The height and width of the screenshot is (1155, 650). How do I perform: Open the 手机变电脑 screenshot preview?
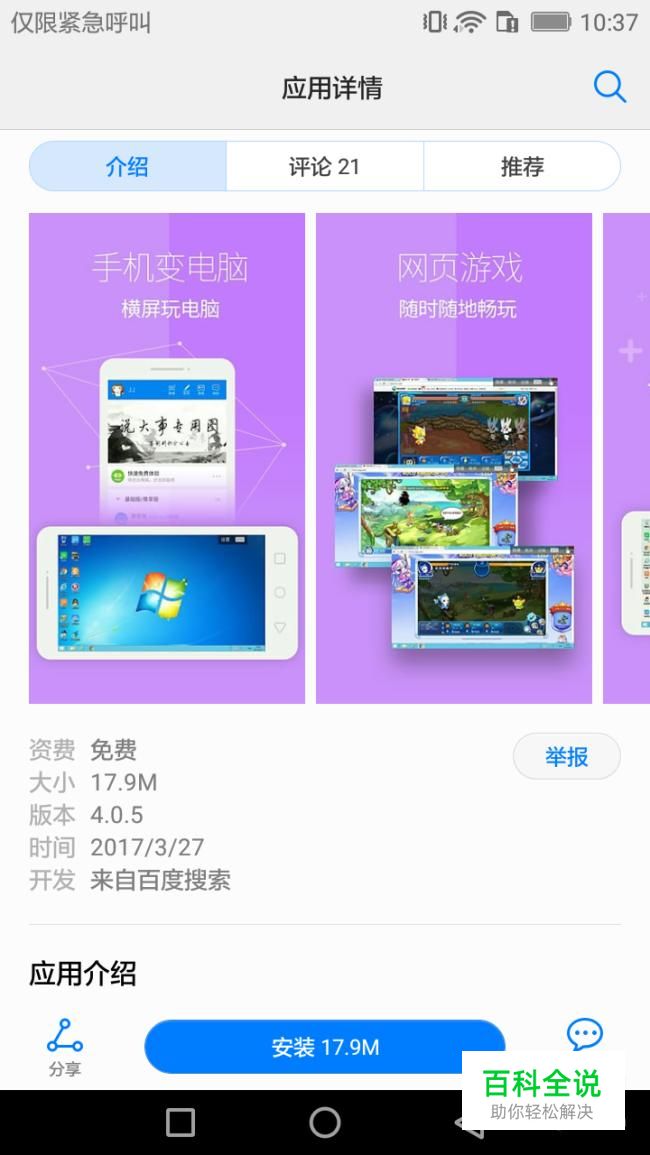167,457
